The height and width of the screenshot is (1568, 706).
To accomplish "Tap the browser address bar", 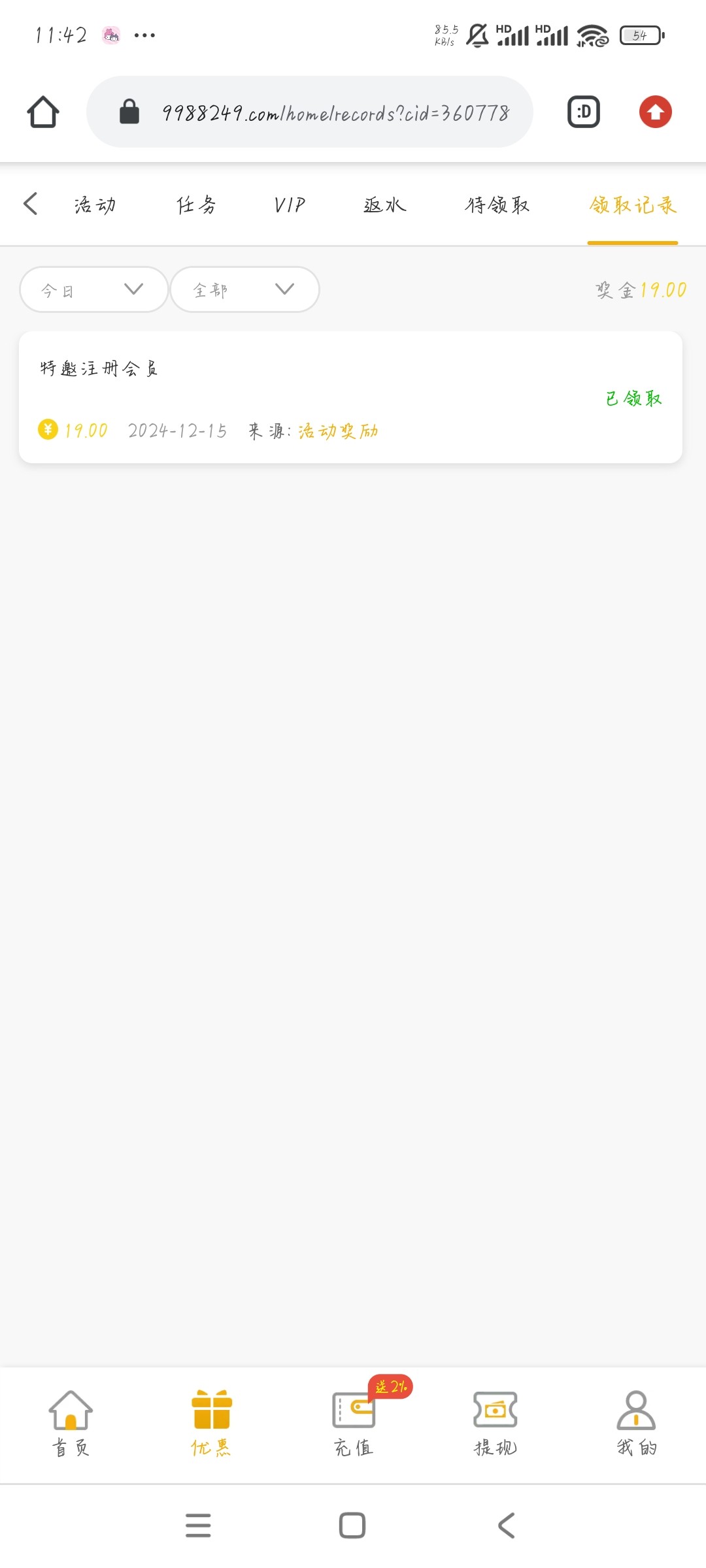I will [x=310, y=112].
